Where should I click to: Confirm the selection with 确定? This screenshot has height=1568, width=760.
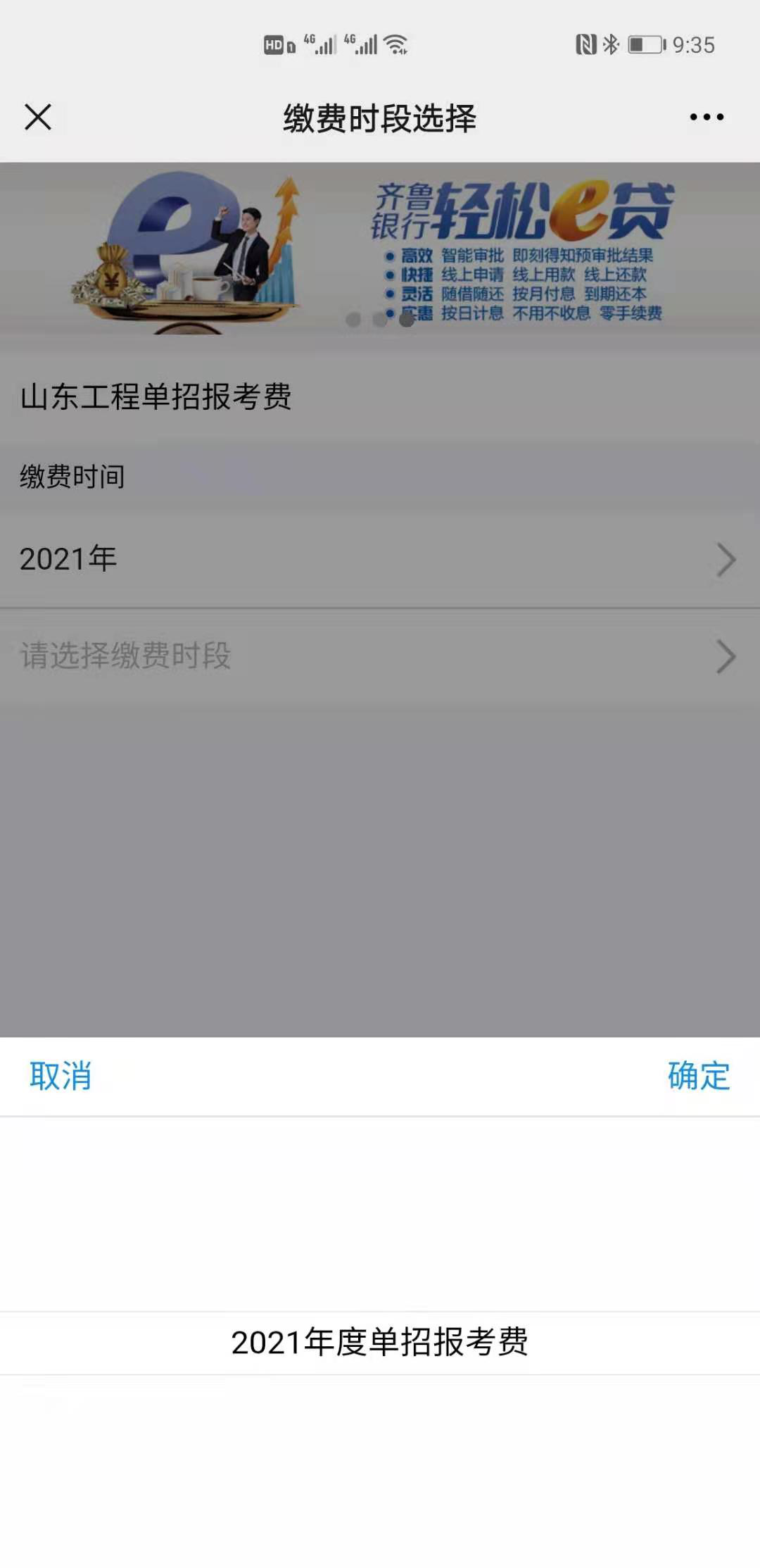698,1076
